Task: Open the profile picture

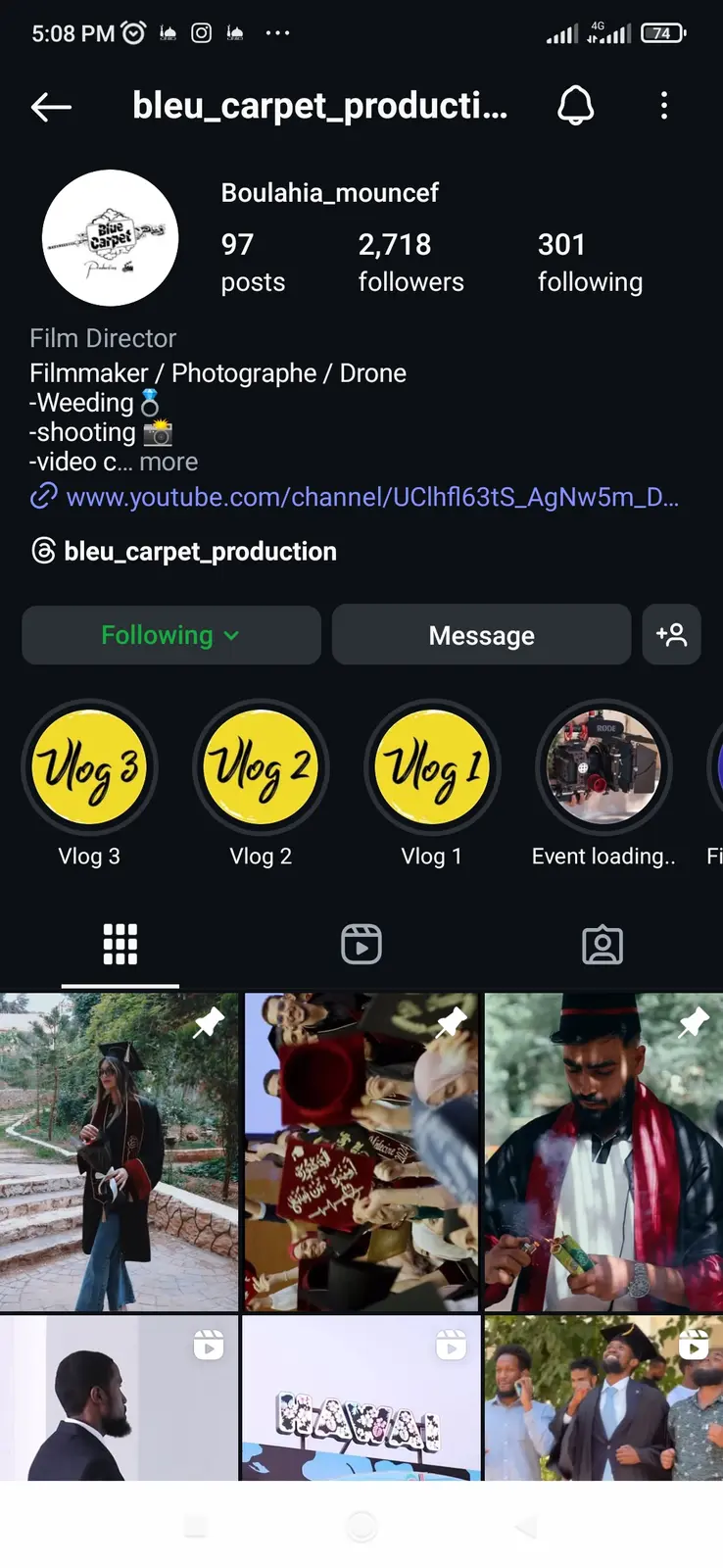Action: coord(110,238)
